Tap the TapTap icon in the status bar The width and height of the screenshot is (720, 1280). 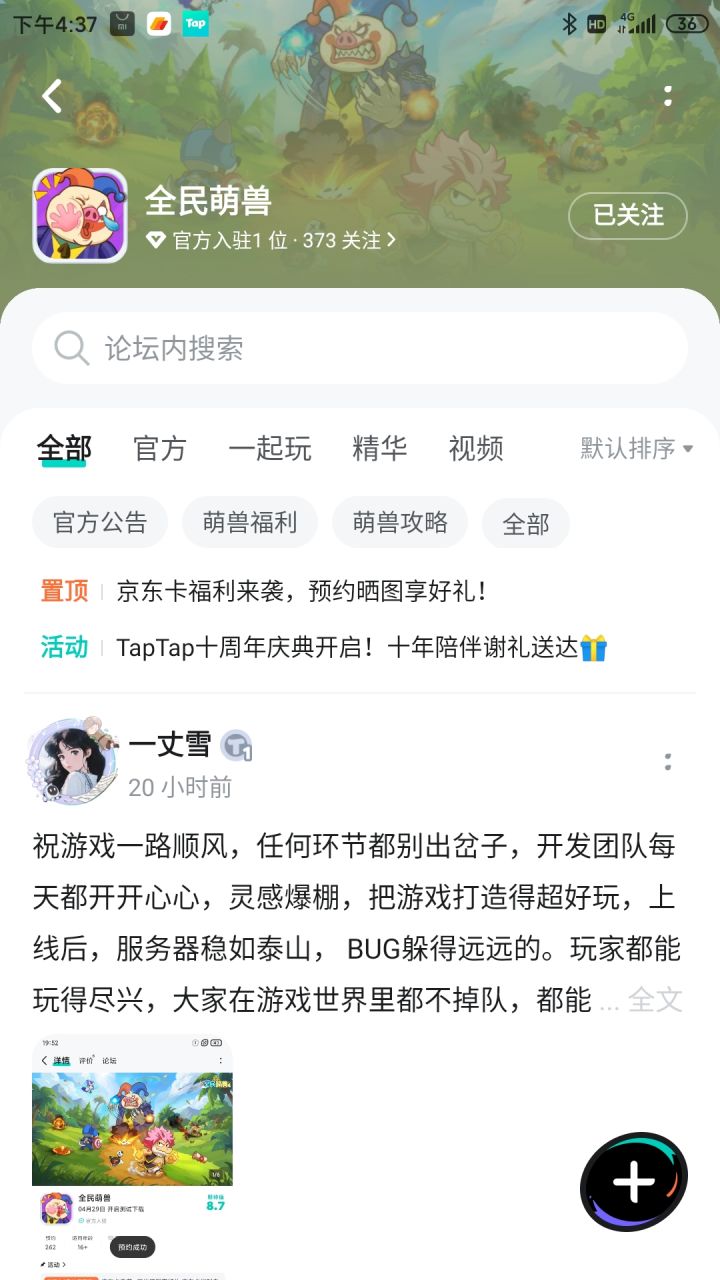point(194,22)
